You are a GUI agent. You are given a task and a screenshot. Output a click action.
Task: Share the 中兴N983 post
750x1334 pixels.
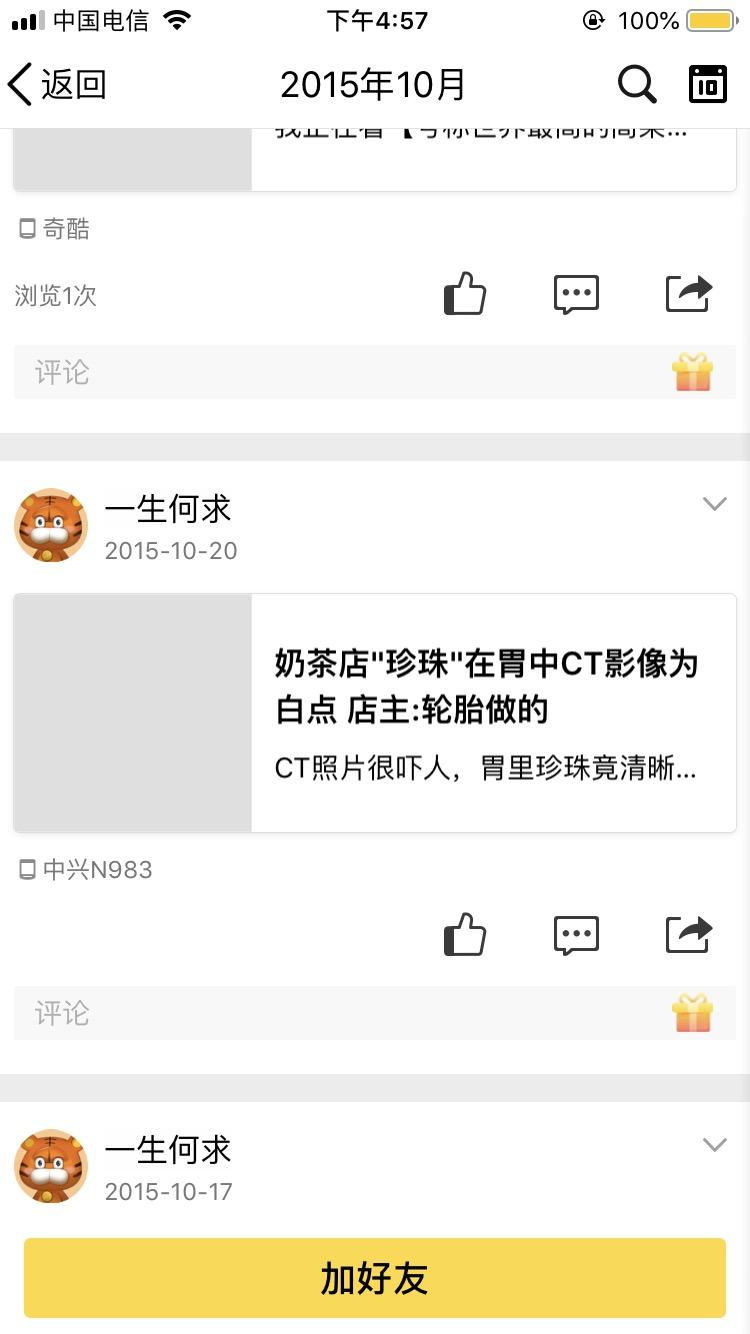[x=689, y=935]
